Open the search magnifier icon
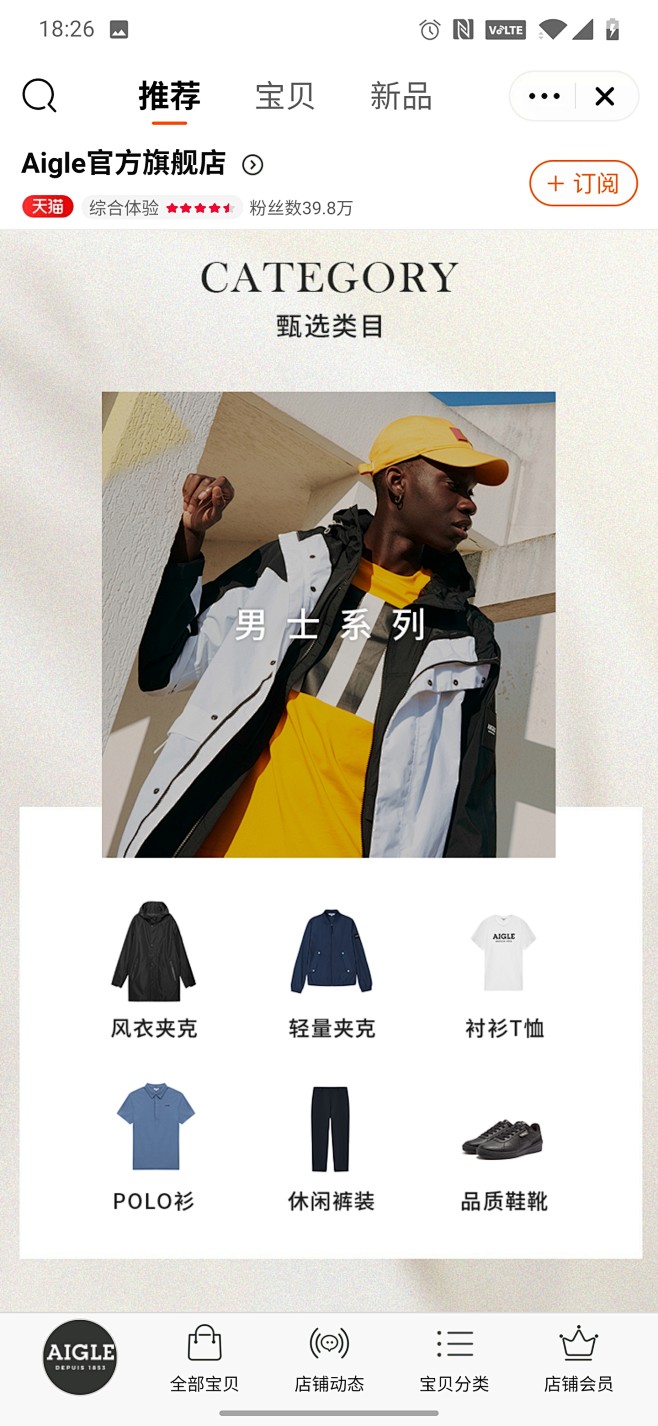The image size is (658, 1426). pos(39,97)
